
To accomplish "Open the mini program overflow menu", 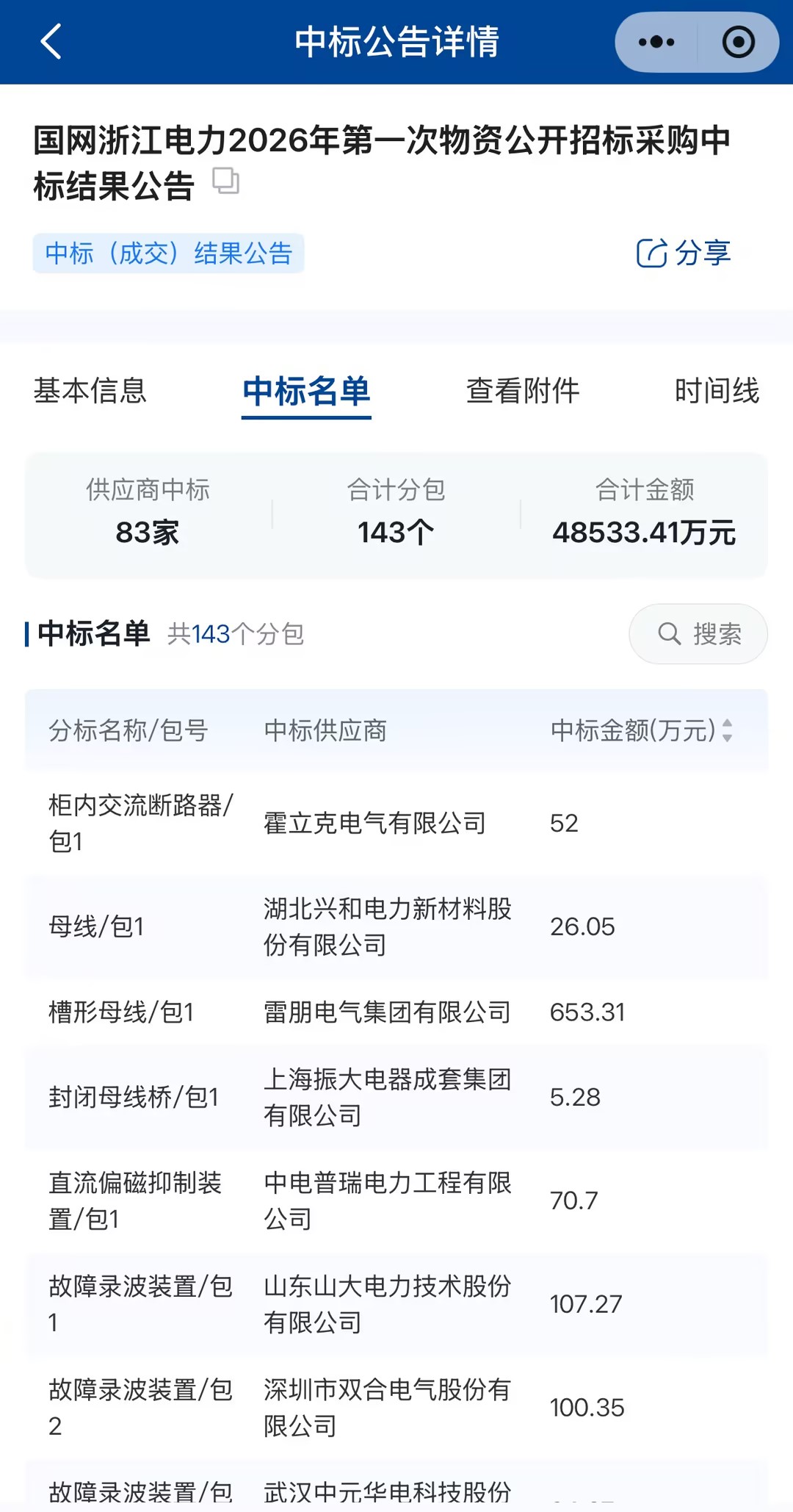I will [x=656, y=42].
